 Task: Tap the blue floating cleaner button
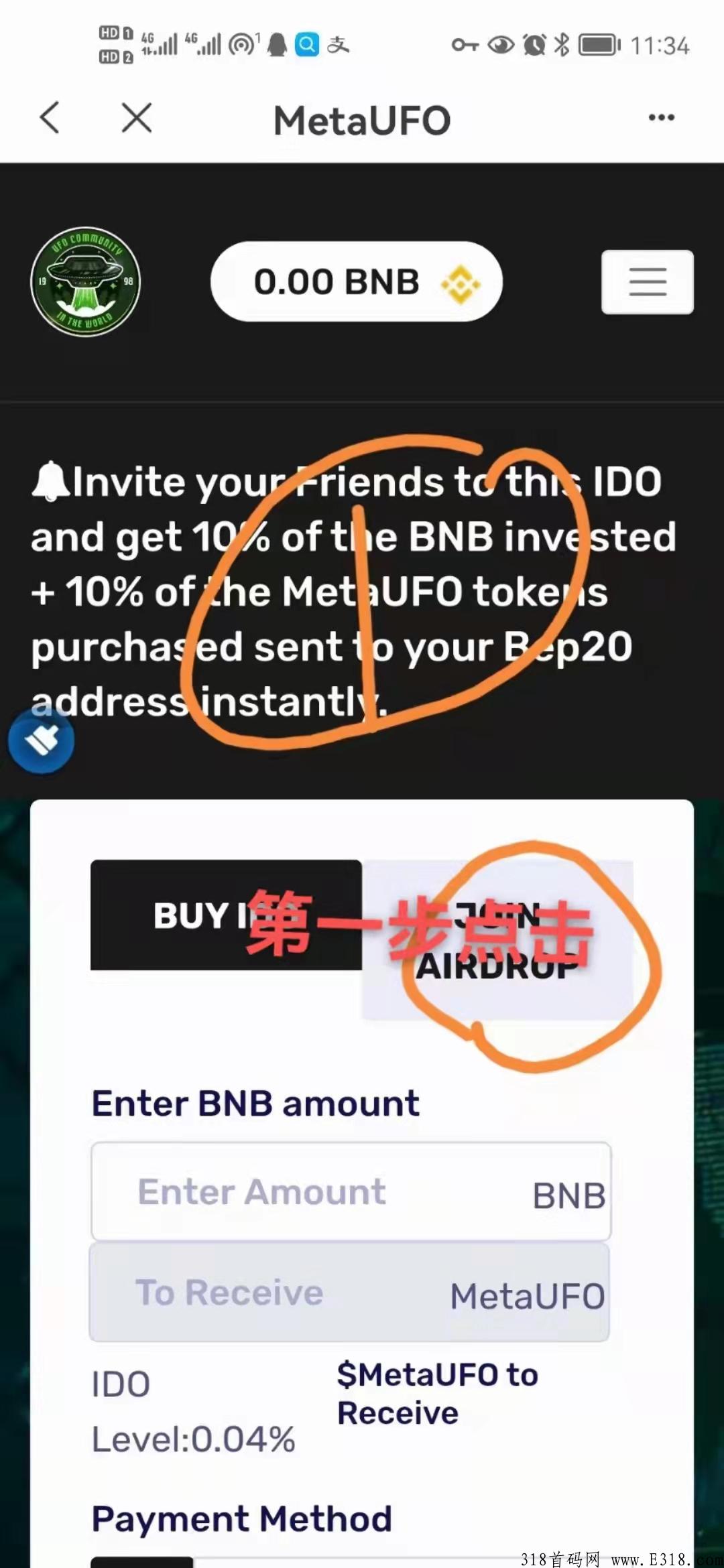[x=42, y=741]
